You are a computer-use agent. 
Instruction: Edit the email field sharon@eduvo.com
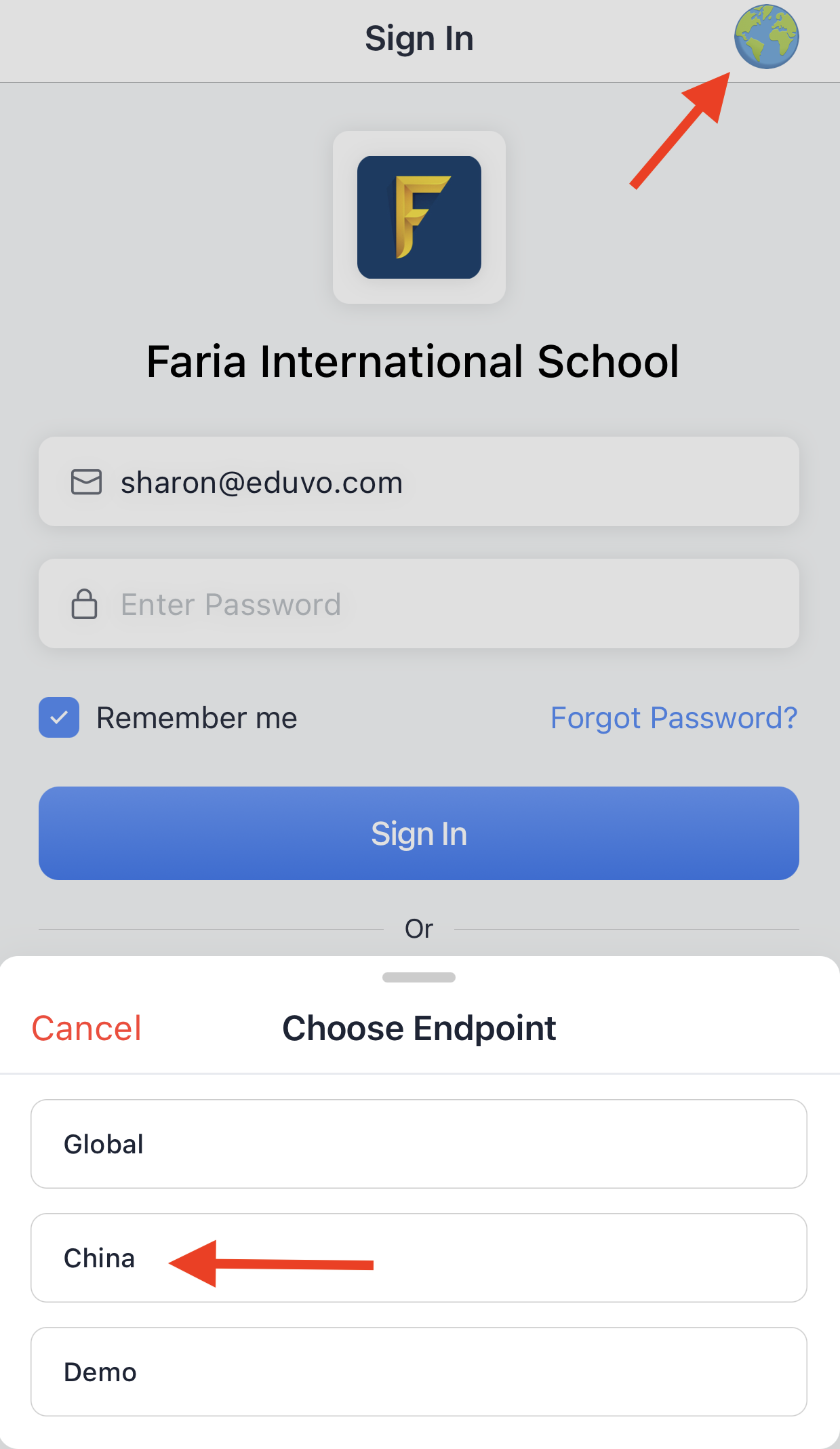click(x=418, y=482)
